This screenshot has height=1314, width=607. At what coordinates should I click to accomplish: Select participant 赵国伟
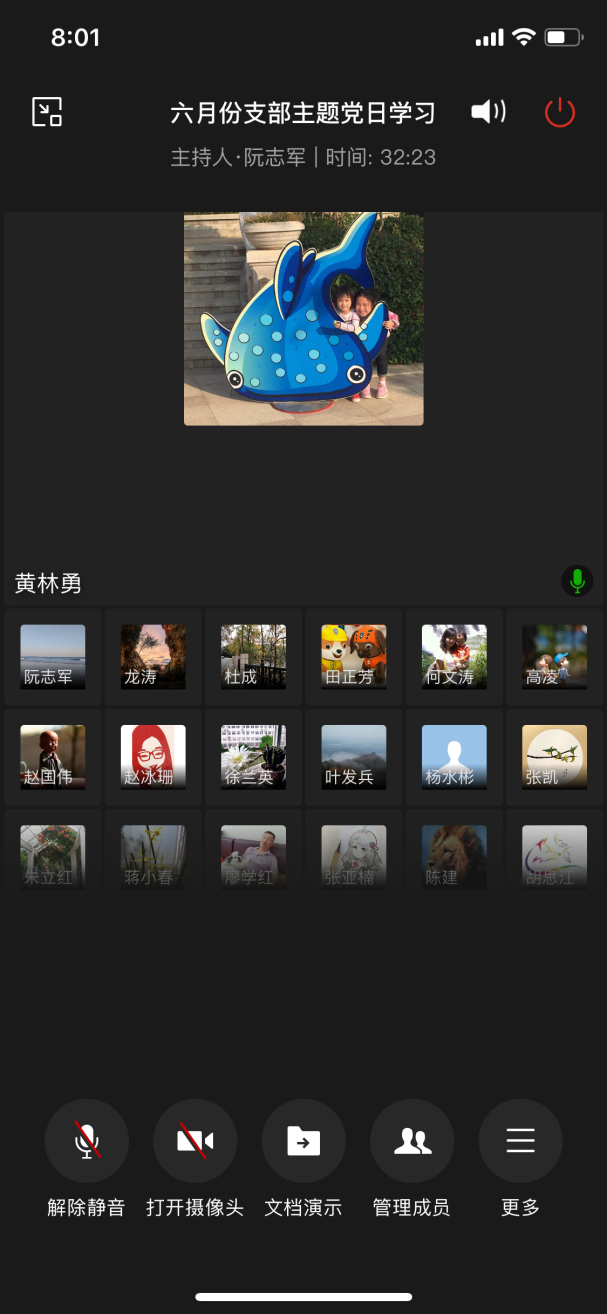coord(53,757)
